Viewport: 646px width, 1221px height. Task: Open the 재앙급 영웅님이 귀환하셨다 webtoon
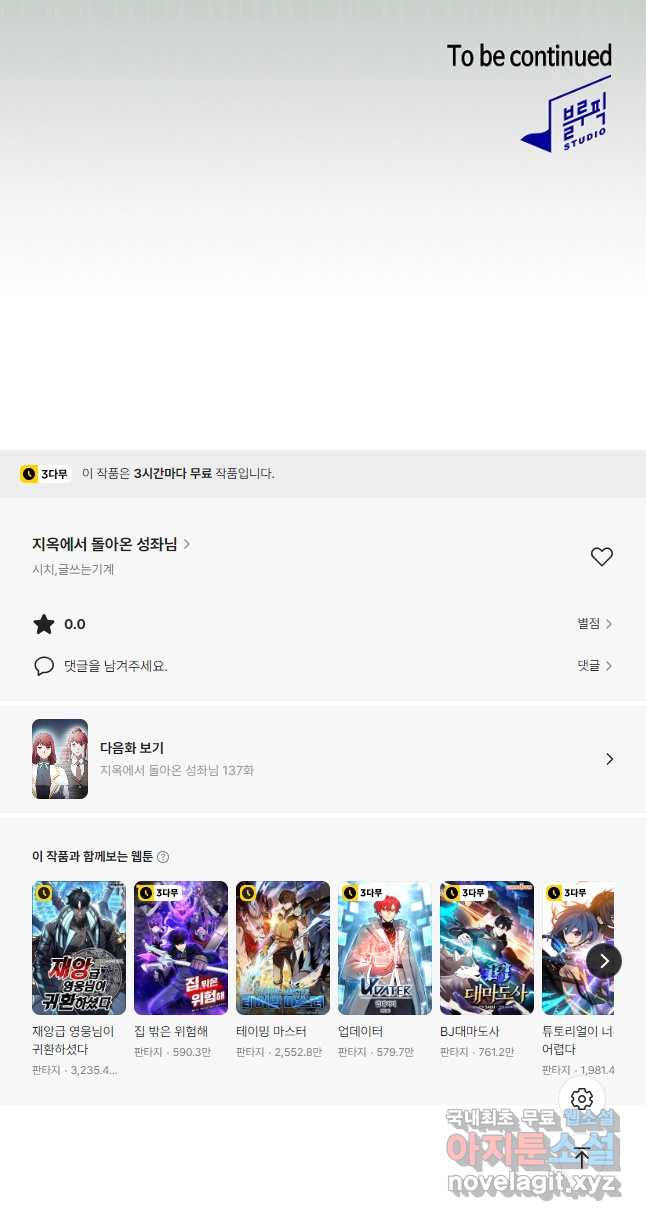pos(79,947)
